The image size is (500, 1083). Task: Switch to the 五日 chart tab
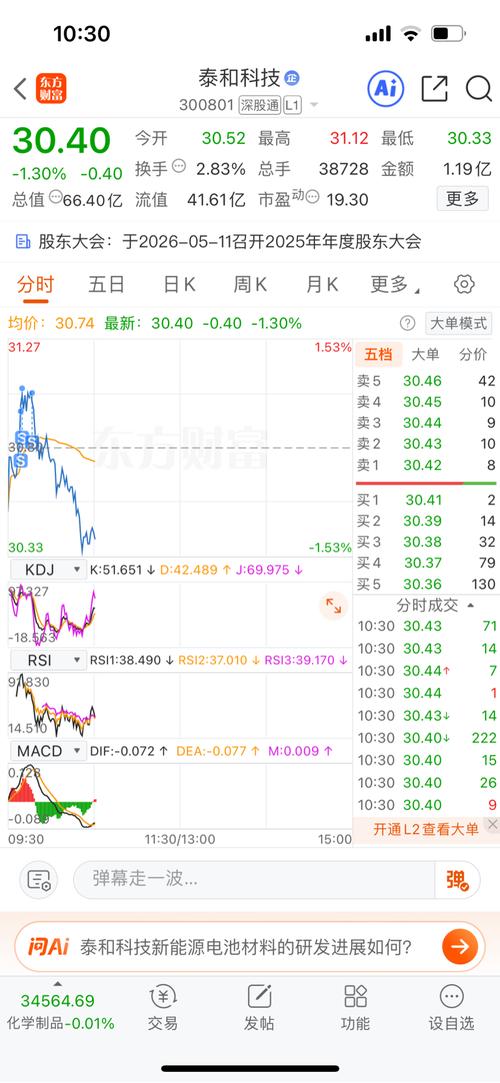click(106, 285)
